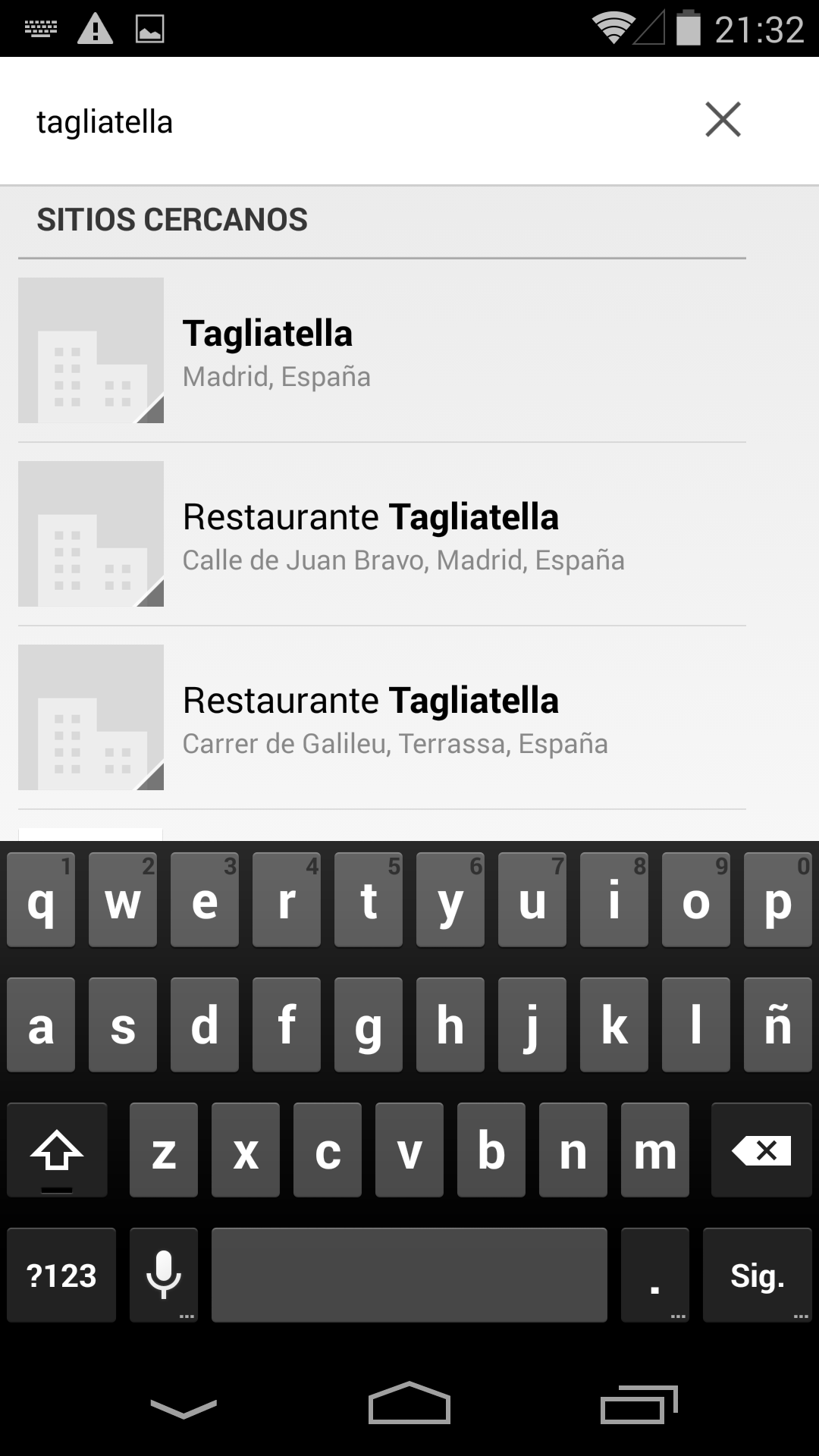The height and width of the screenshot is (1456, 819).
Task: Go to the home screen
Action: click(409, 1404)
